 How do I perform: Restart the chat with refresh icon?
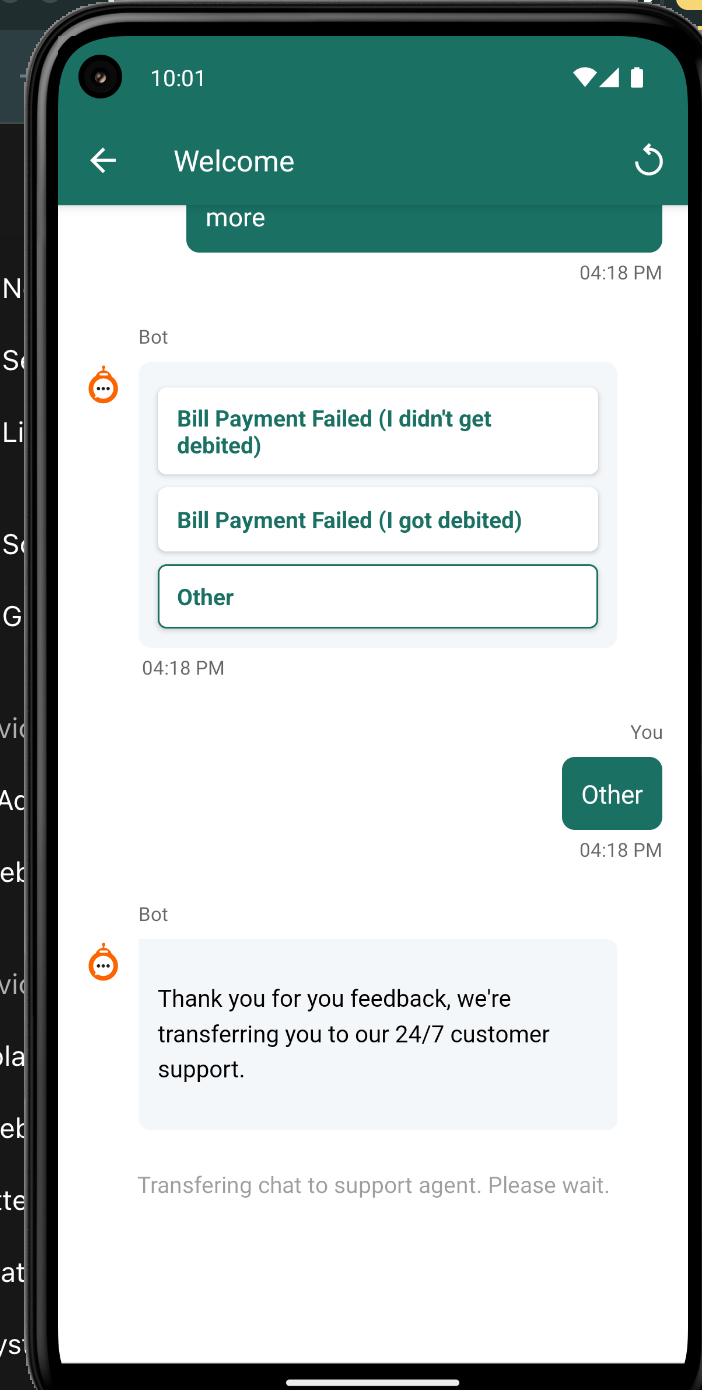pos(648,160)
